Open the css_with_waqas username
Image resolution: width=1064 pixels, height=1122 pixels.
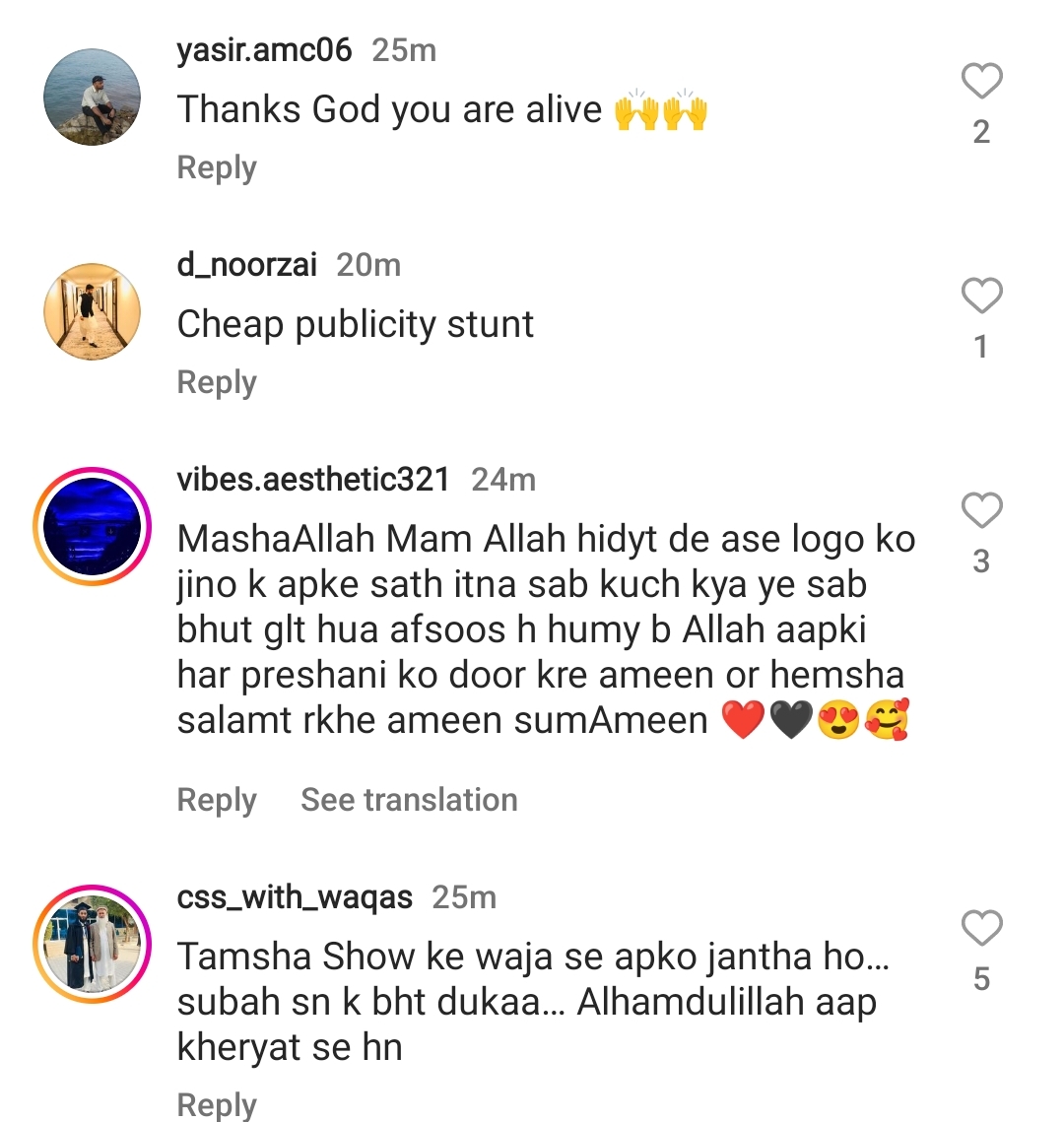coord(294,897)
